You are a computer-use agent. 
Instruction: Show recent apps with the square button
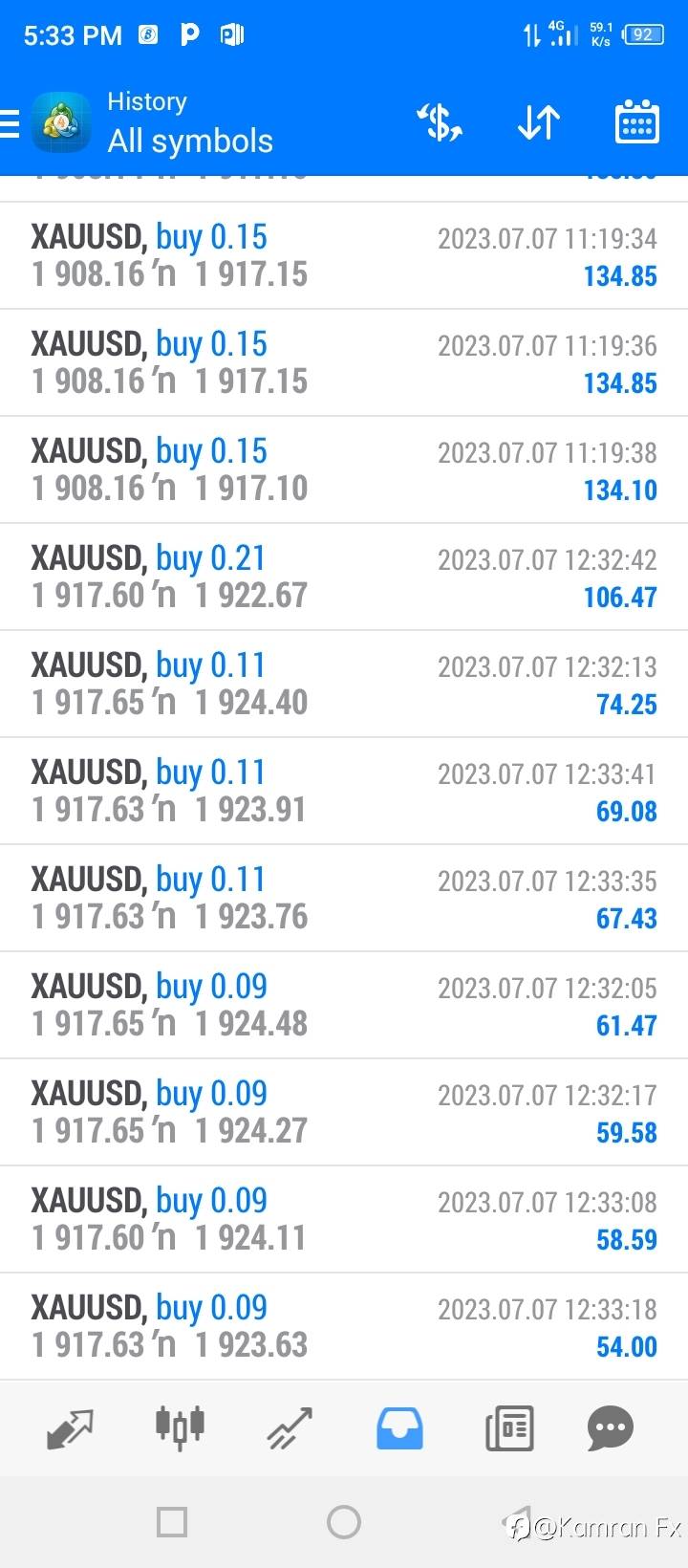point(172,1522)
